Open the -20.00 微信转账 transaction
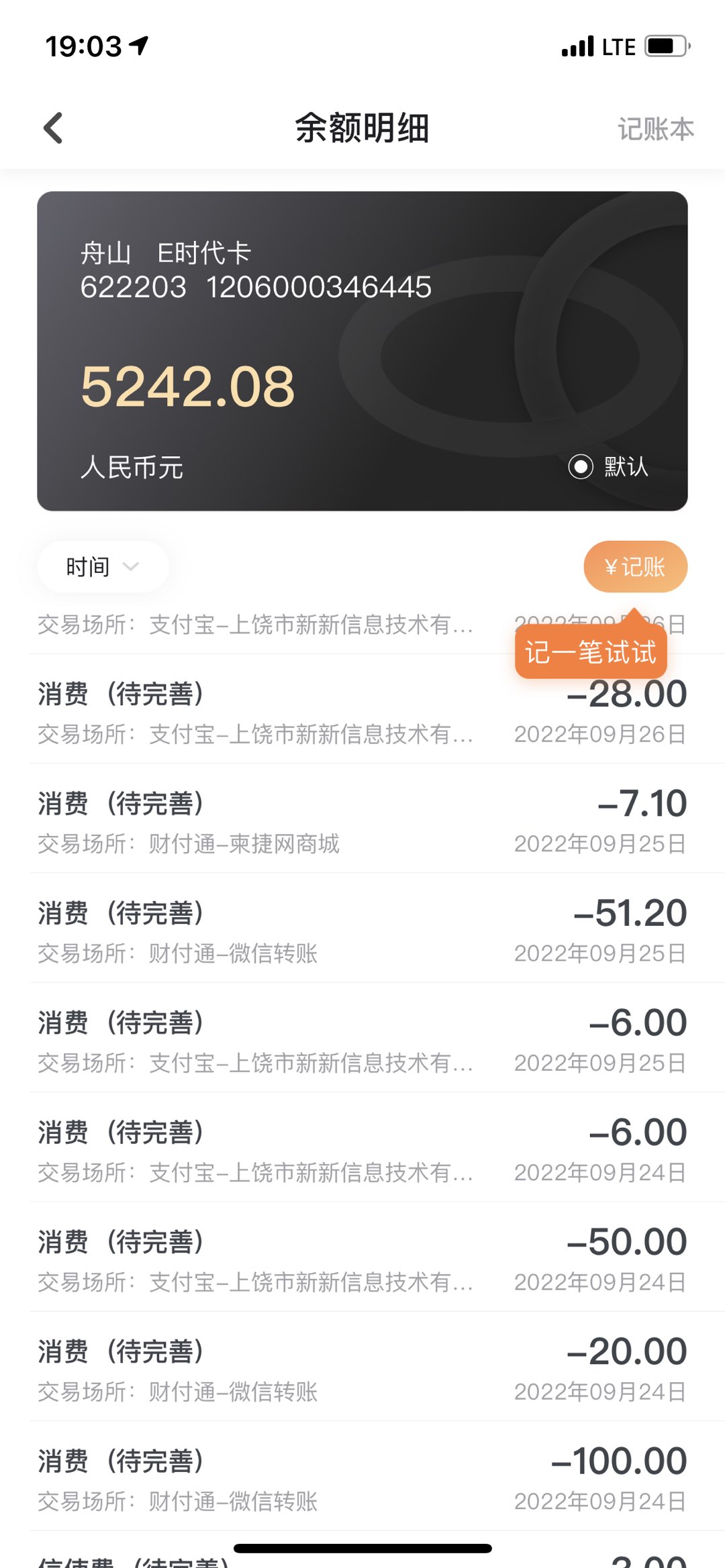Image resolution: width=725 pixels, height=1568 pixels. [362, 1367]
